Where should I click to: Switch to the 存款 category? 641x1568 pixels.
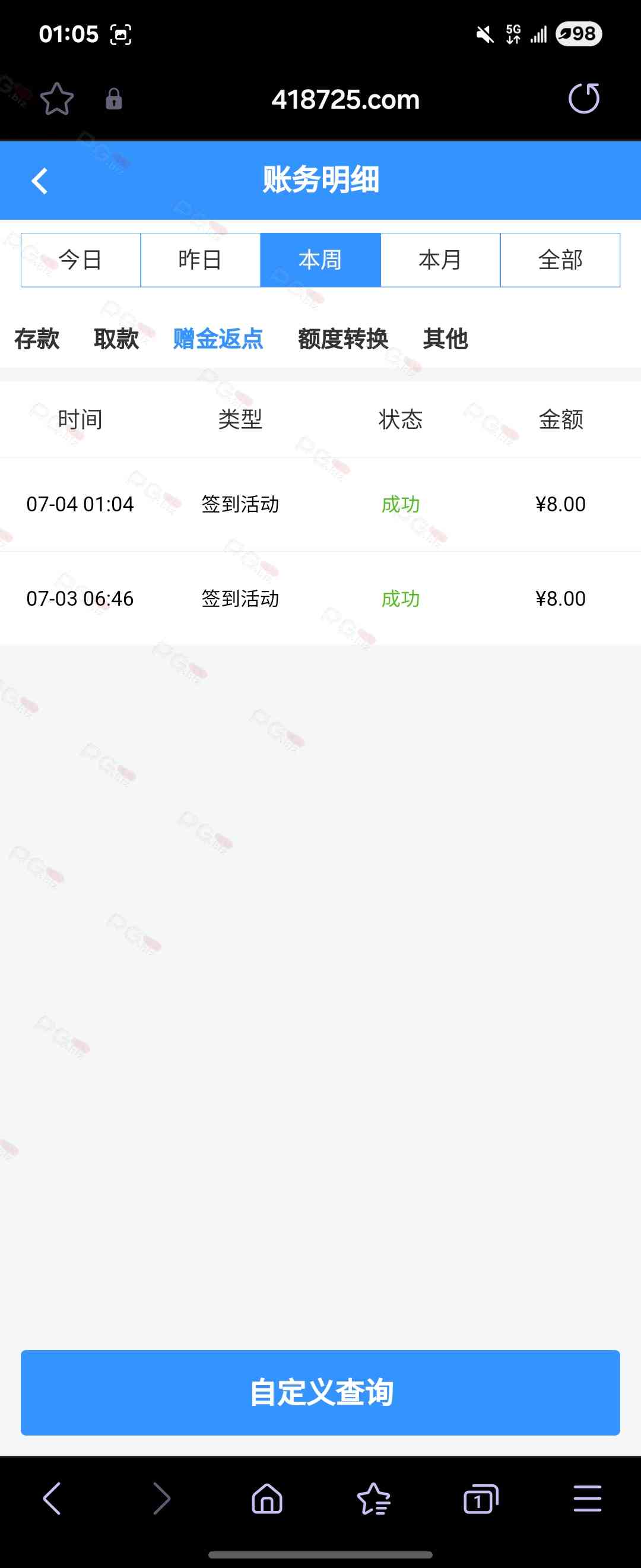point(37,339)
